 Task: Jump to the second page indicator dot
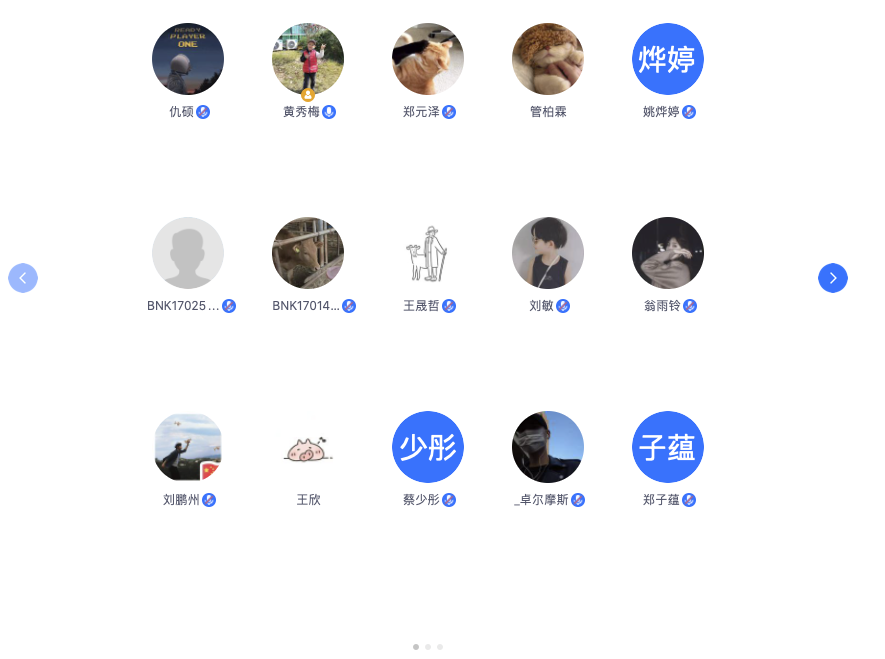(x=428, y=647)
